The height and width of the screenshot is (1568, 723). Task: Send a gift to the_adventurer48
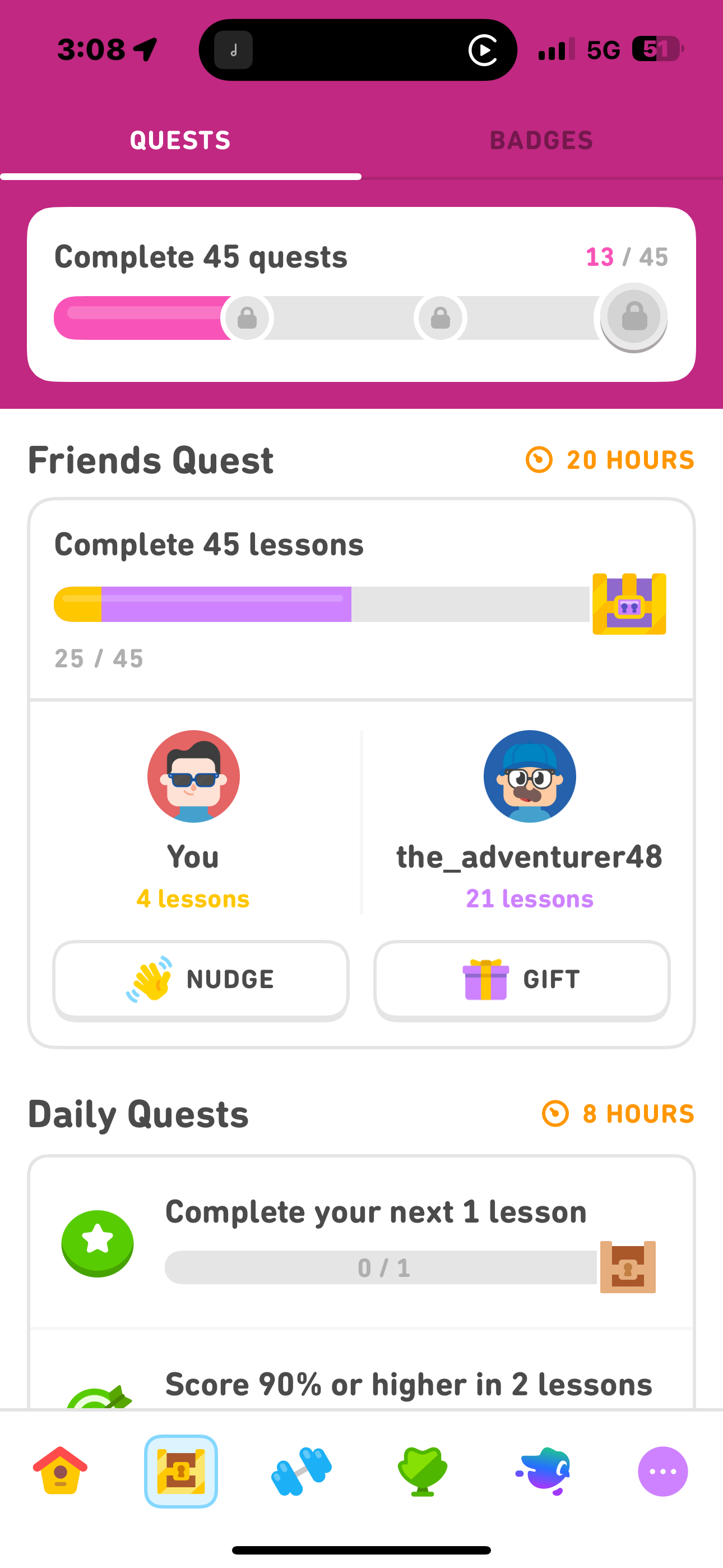click(522, 980)
